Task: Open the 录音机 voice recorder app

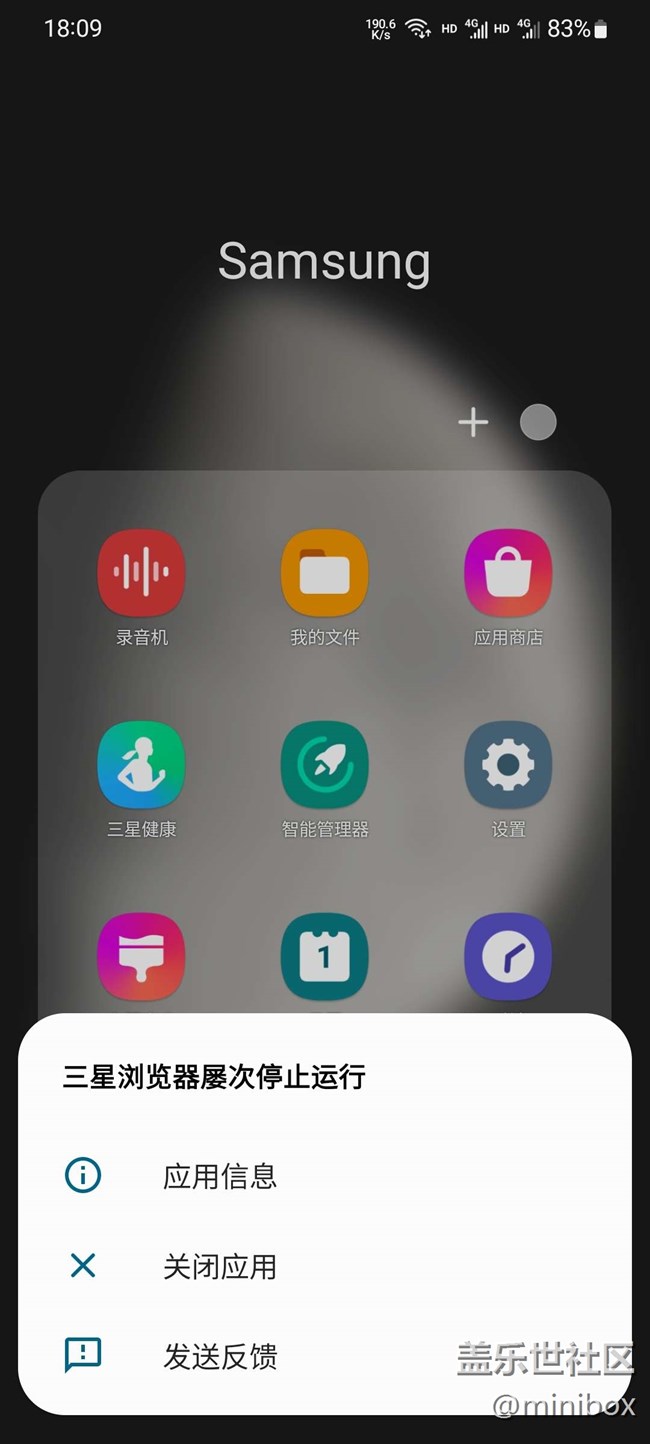Action: click(x=141, y=573)
